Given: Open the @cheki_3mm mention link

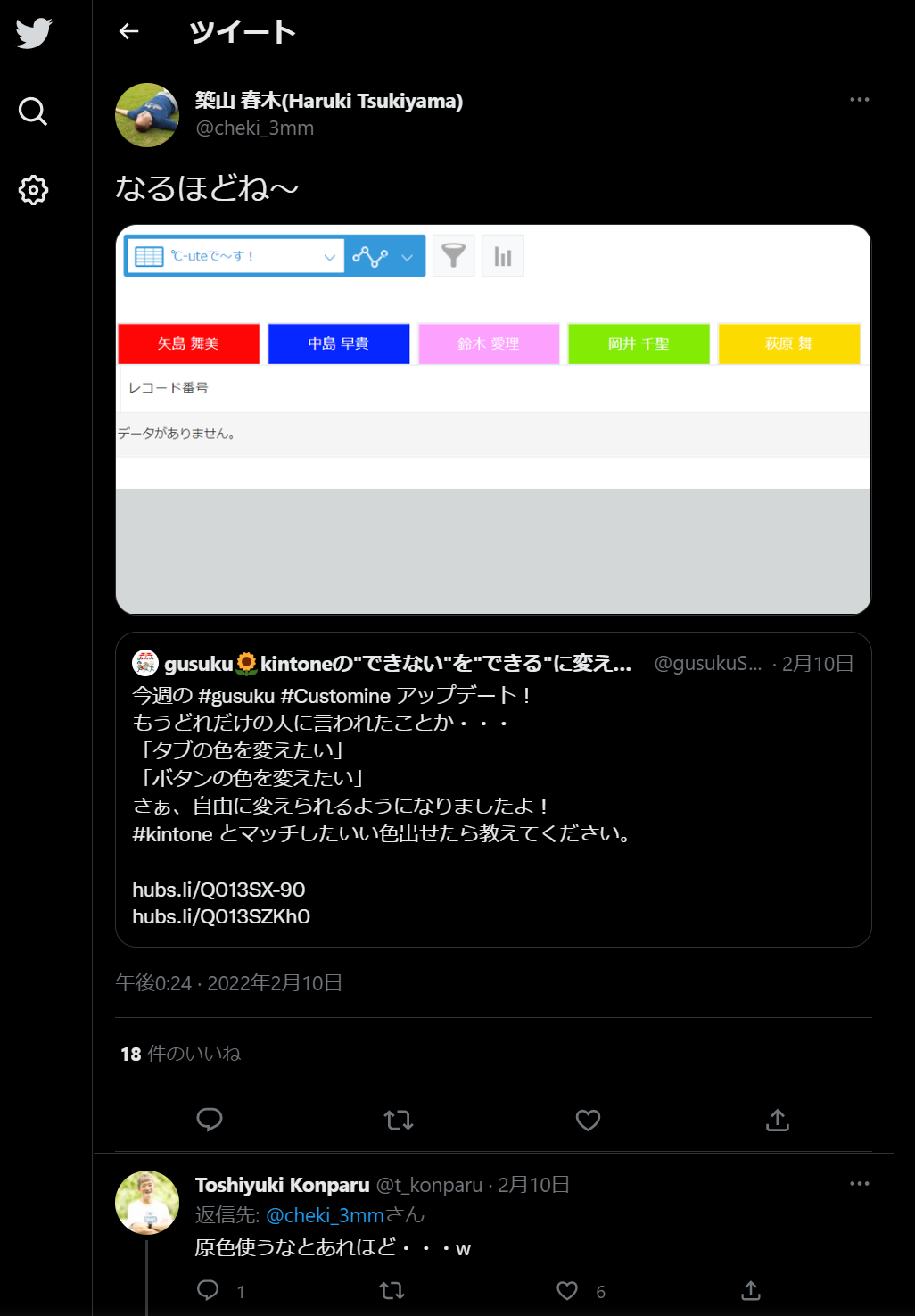Looking at the screenshot, I should tap(325, 1215).
